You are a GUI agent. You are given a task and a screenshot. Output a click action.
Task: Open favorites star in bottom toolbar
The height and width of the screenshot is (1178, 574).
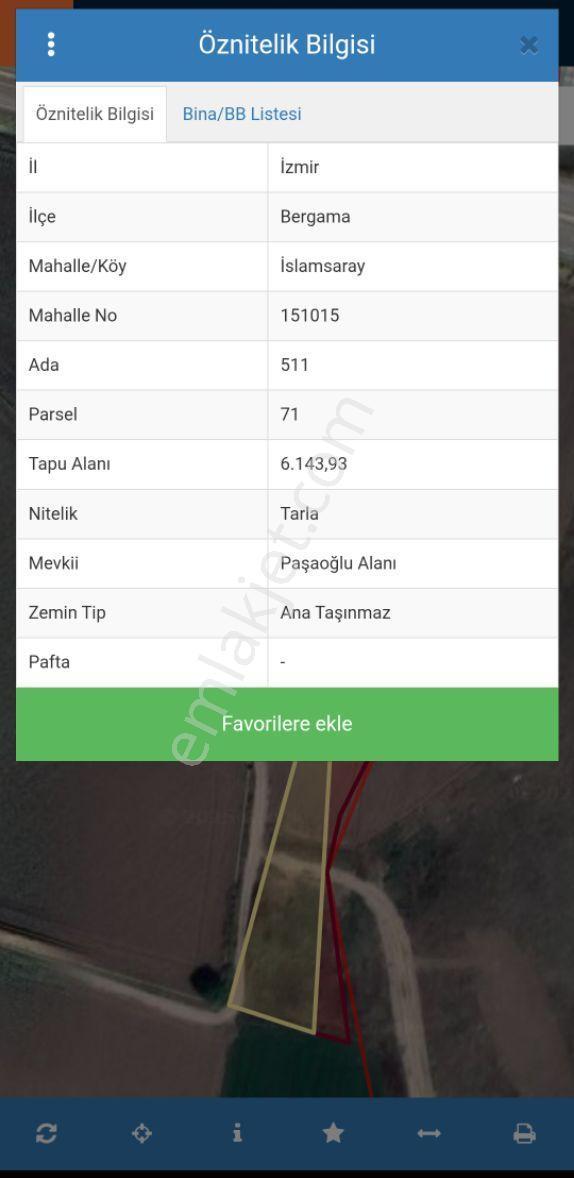(x=333, y=1133)
